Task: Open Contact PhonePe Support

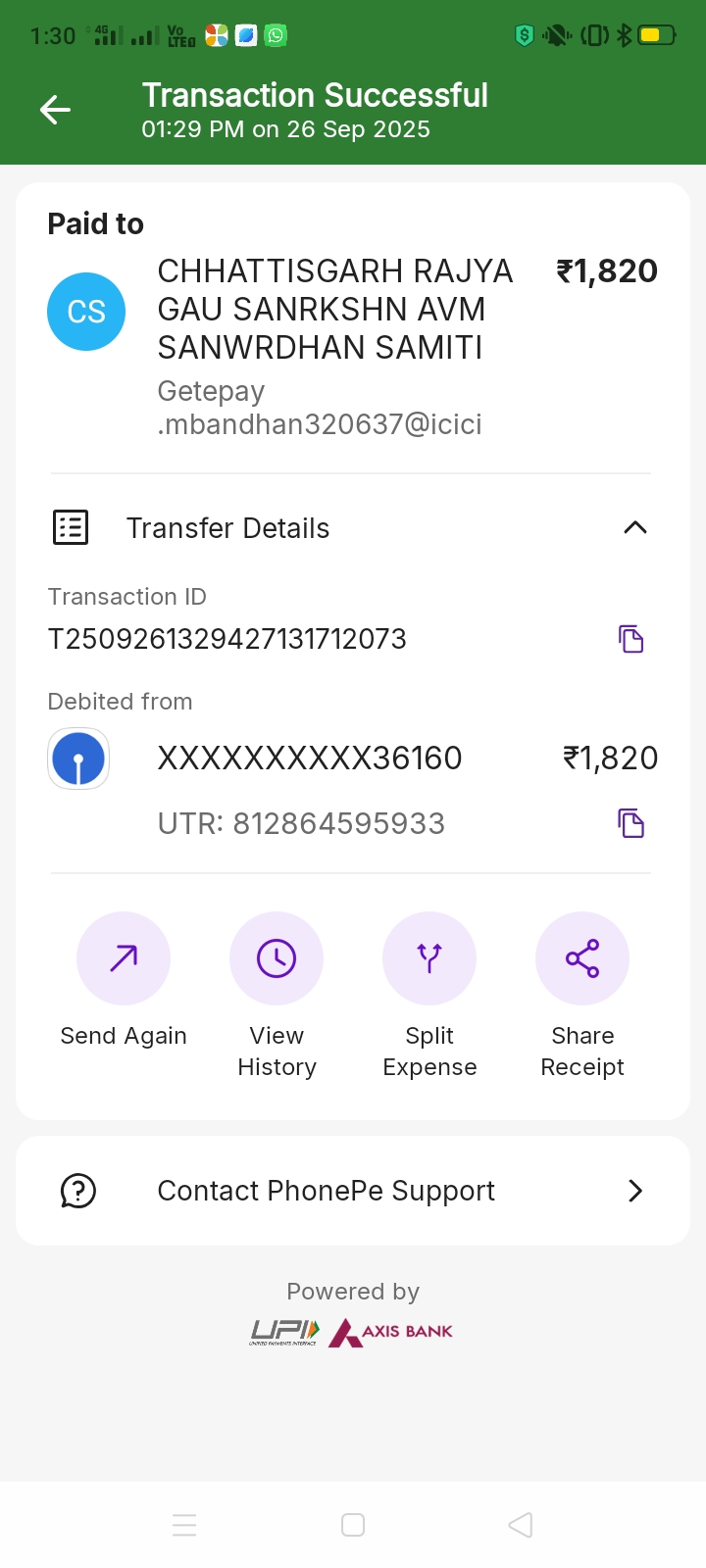Action: (x=353, y=1191)
